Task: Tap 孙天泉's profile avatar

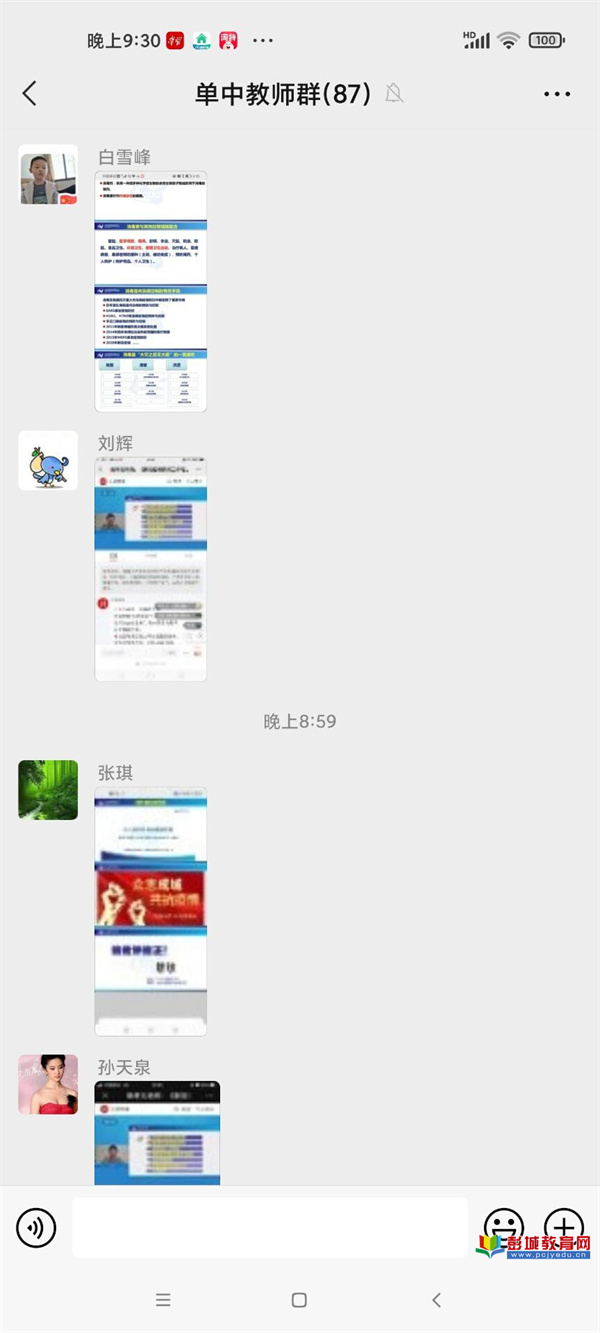Action: click(48, 1084)
